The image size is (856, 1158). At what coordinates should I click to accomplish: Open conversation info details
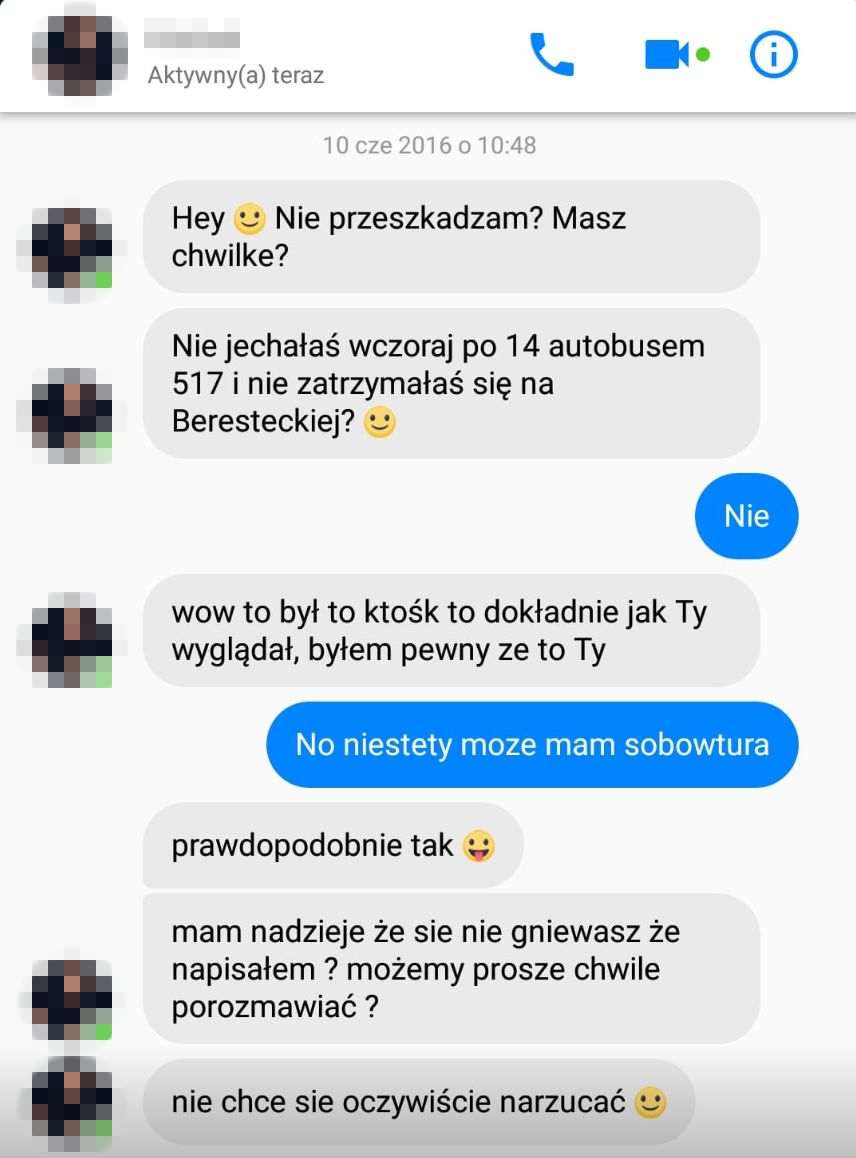tap(773, 55)
